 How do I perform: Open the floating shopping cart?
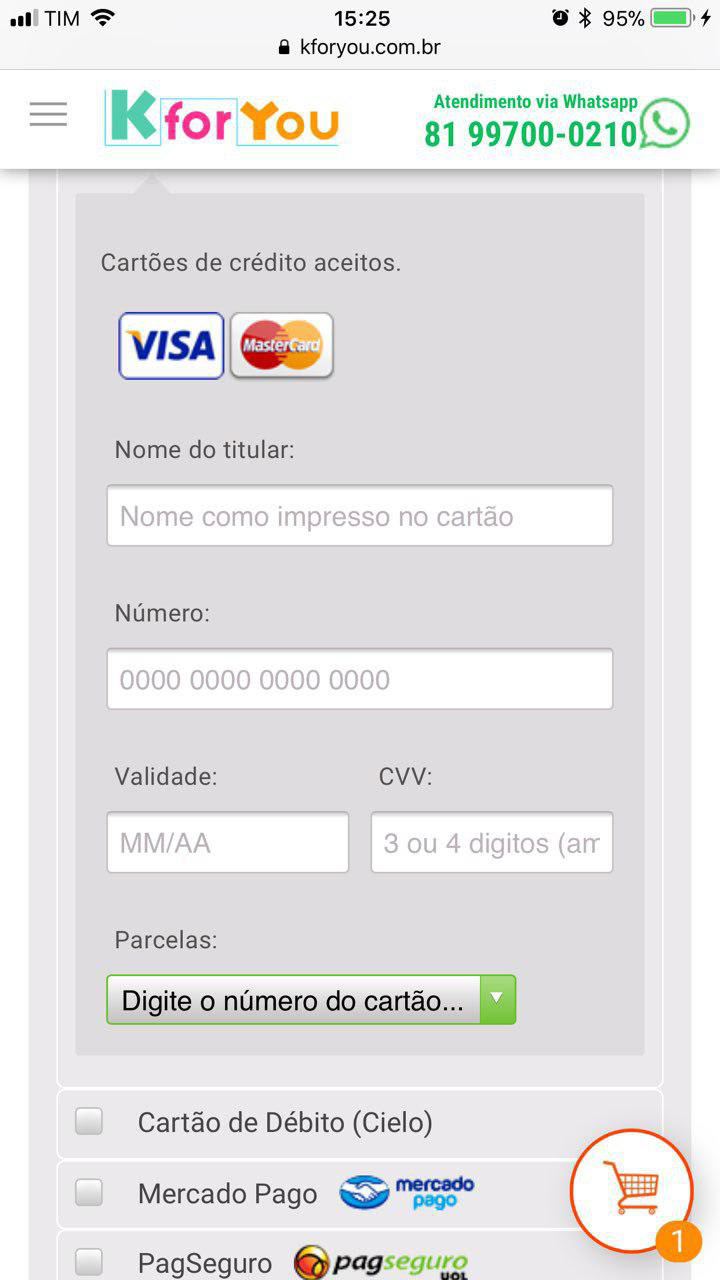[632, 1190]
